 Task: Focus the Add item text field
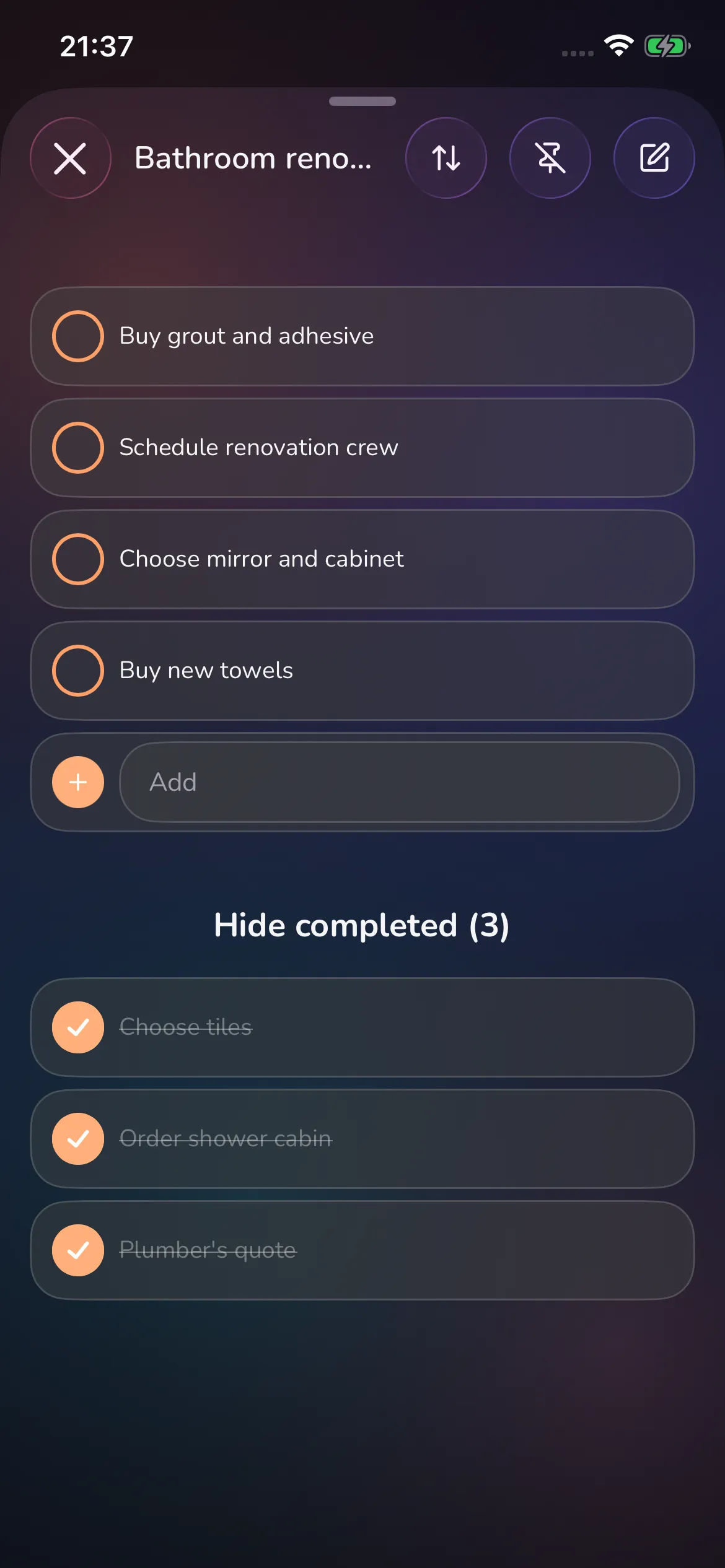pos(399,782)
